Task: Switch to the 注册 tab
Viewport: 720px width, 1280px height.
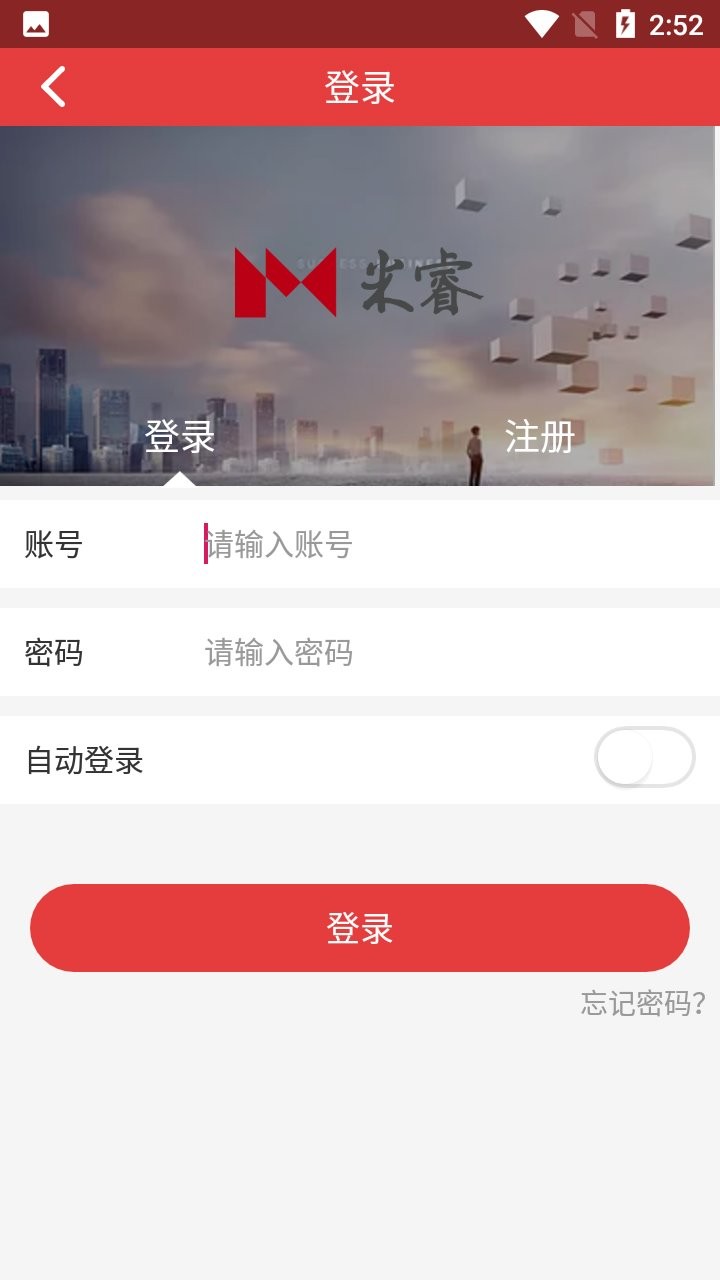Action: 540,436
